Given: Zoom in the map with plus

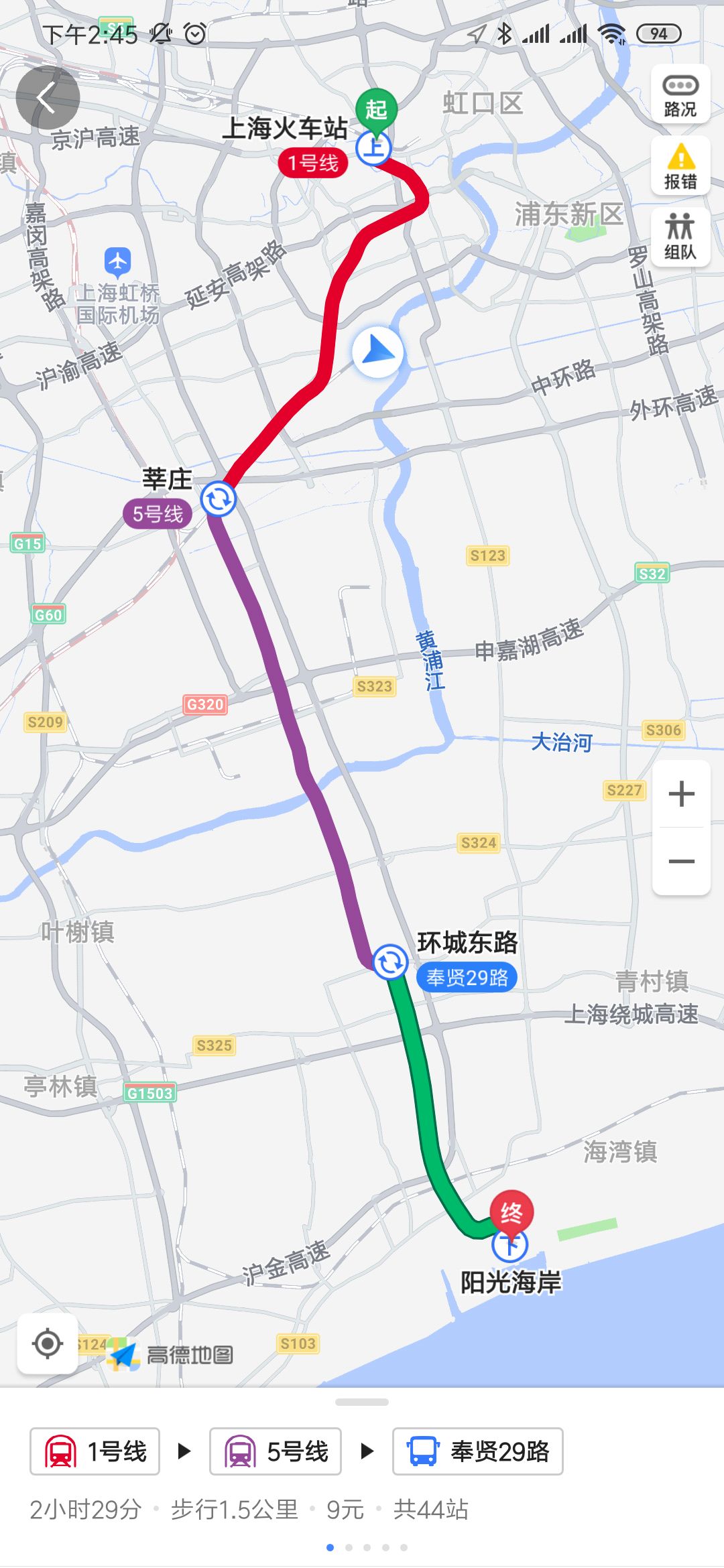Looking at the screenshot, I should [x=681, y=794].
